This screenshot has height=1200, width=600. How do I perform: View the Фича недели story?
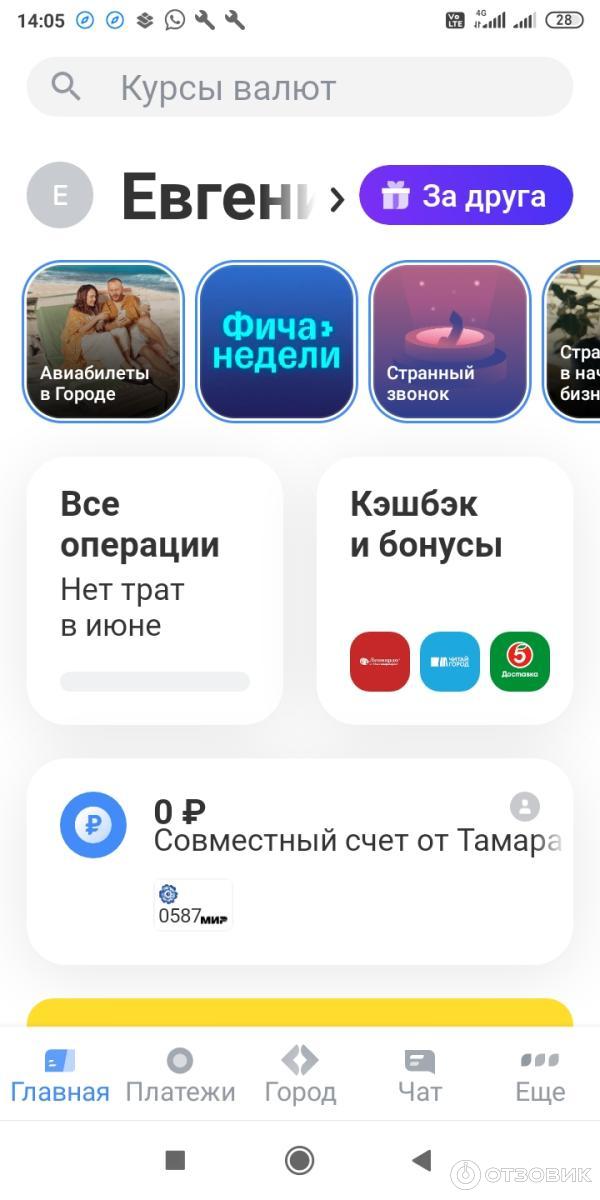[277, 342]
